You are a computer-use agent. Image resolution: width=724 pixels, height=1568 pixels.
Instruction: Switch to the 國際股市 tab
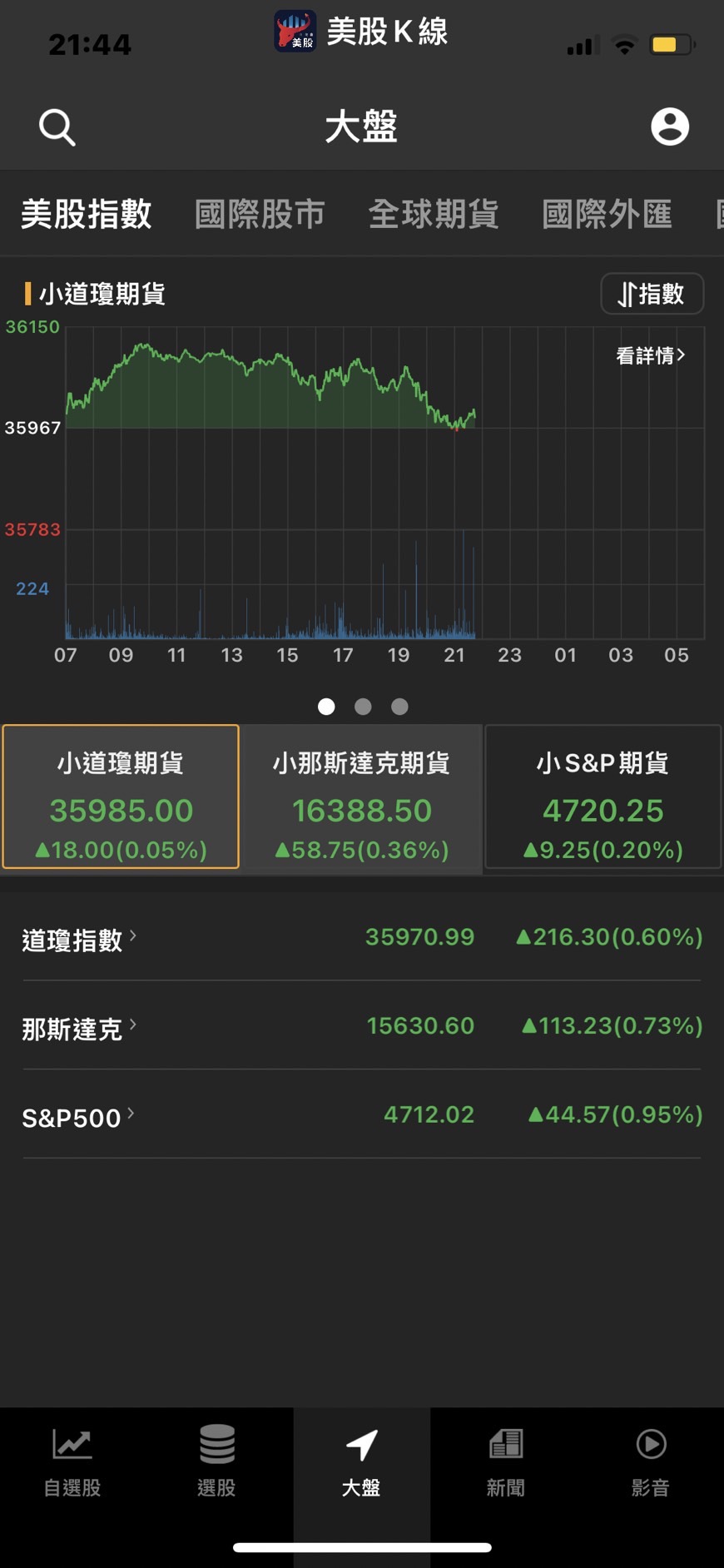[x=260, y=214]
